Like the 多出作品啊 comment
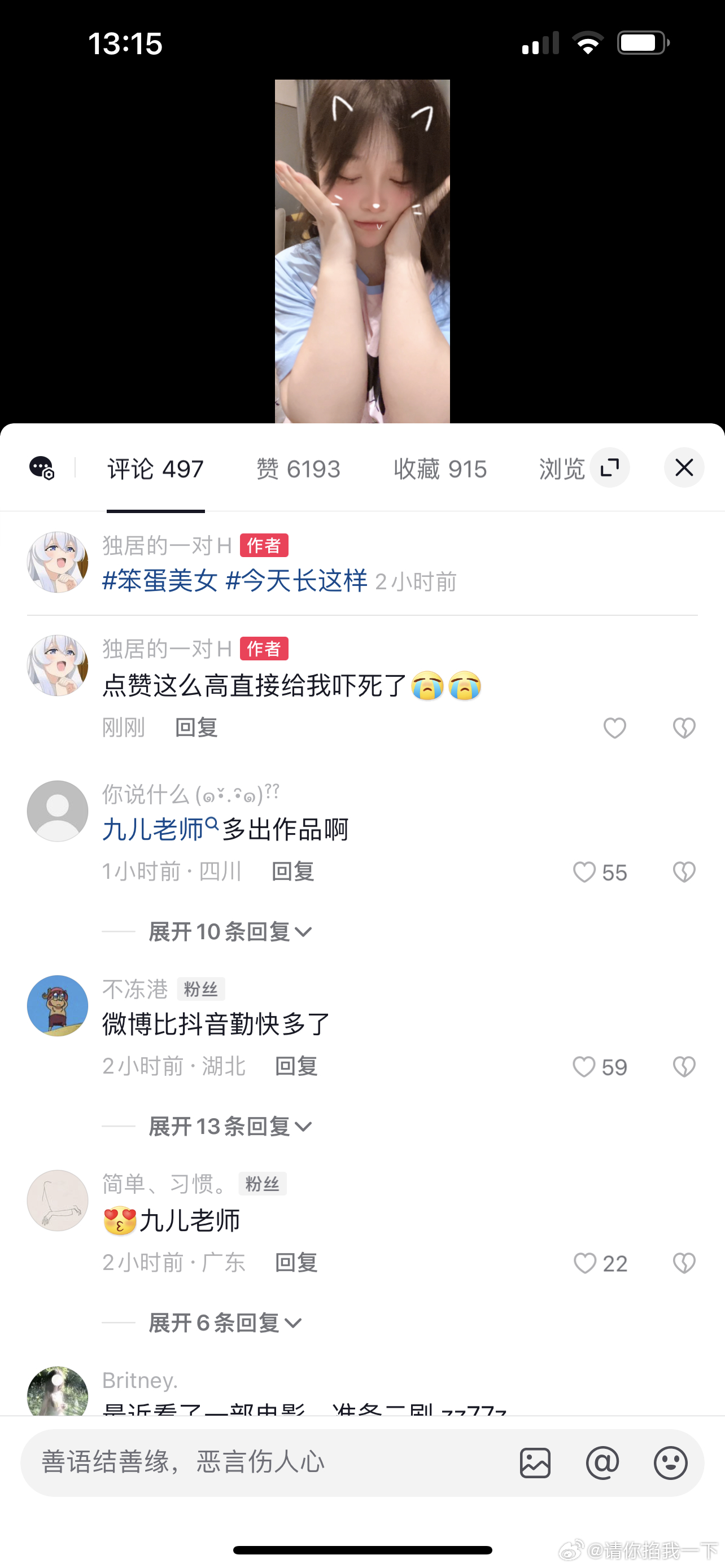The image size is (725, 1568). coord(585,872)
